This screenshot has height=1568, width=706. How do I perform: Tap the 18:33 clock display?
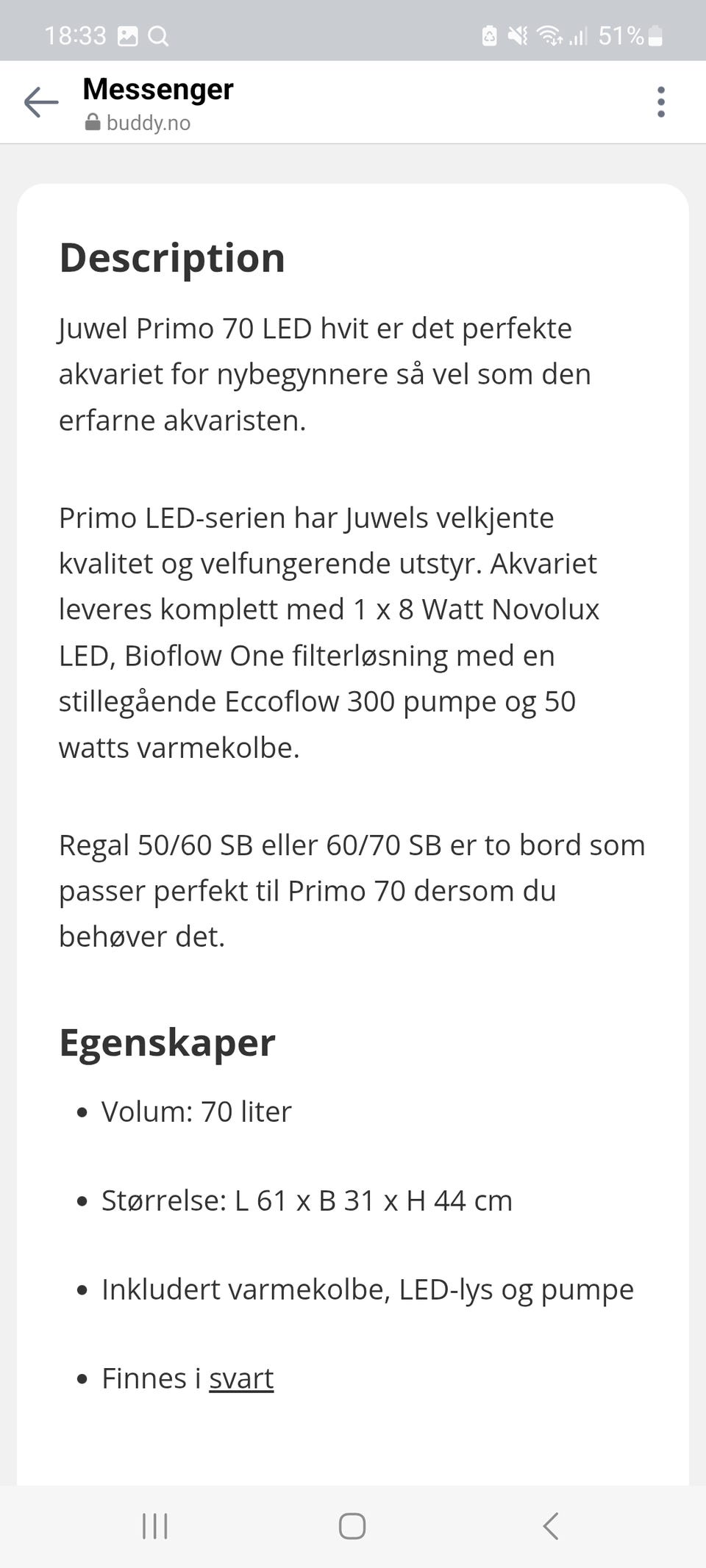tap(76, 35)
